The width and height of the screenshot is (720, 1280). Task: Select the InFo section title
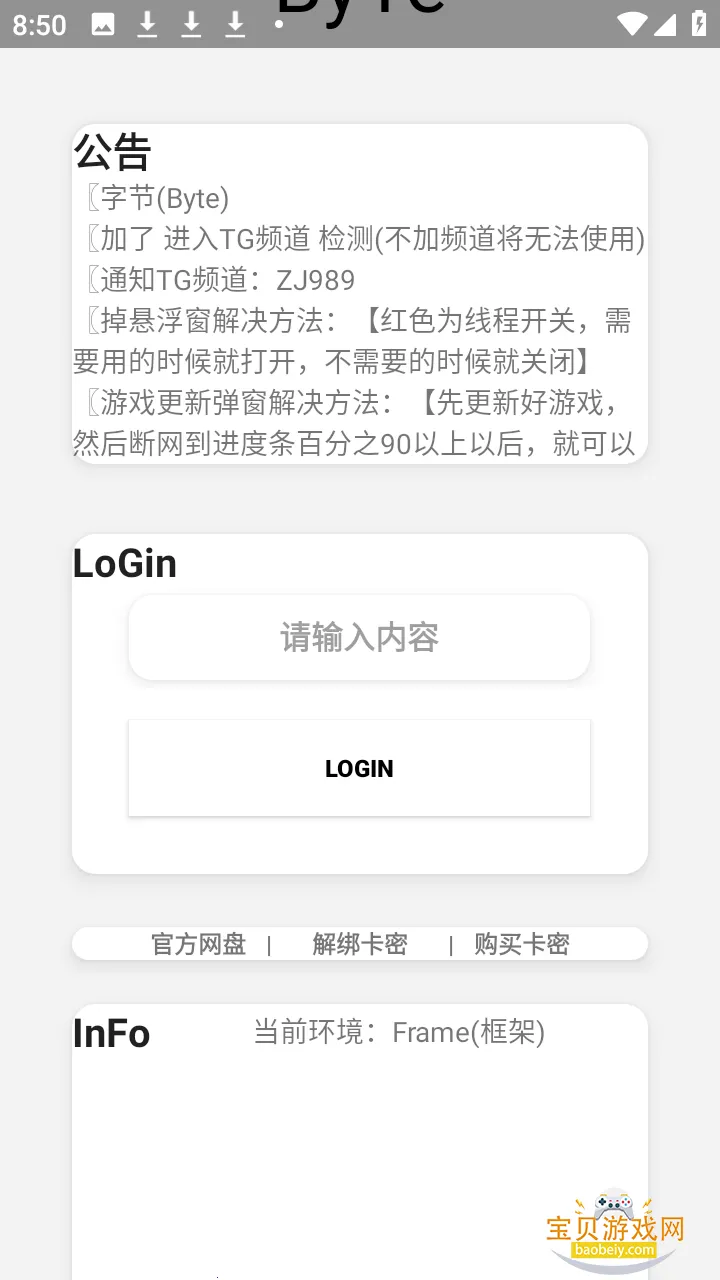click(x=112, y=1033)
